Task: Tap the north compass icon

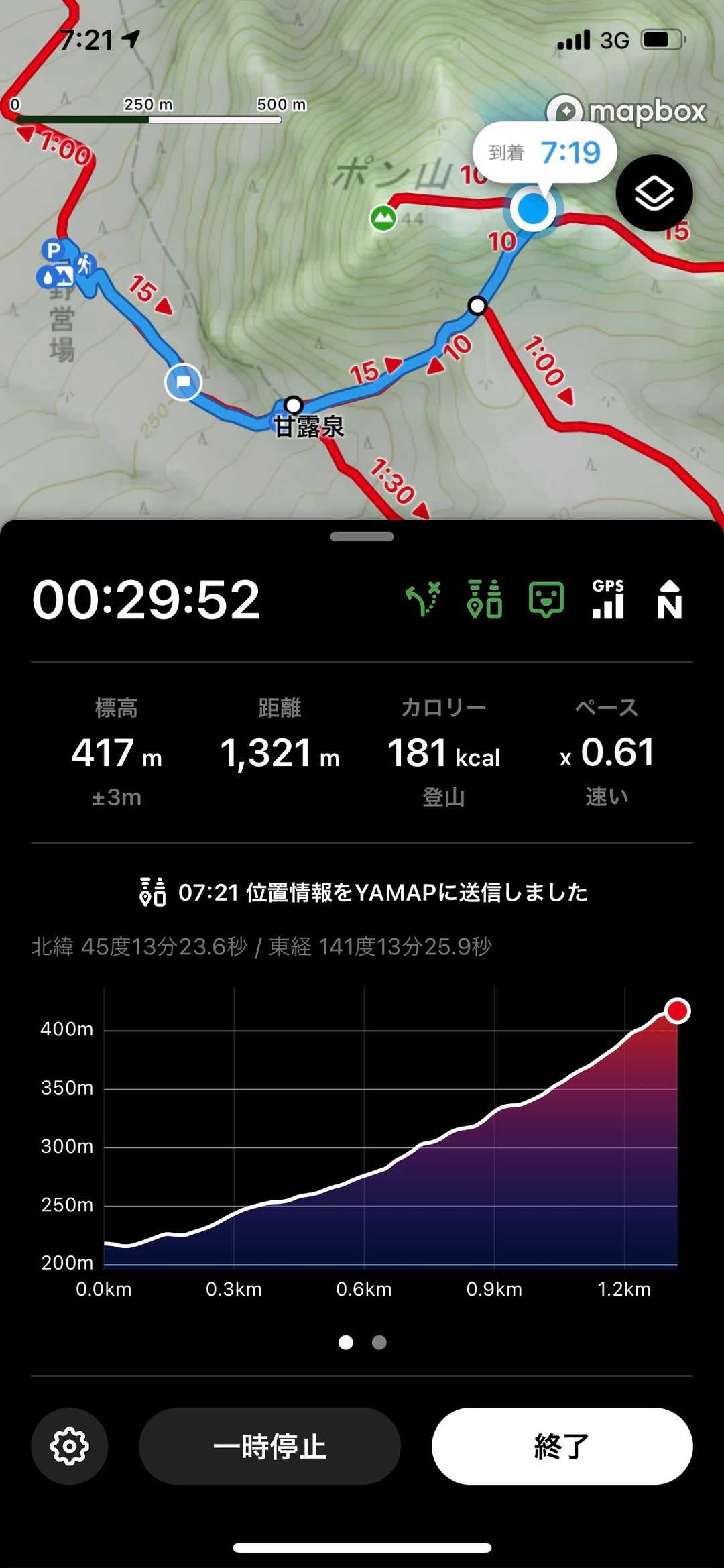Action: pyautogui.click(x=669, y=599)
